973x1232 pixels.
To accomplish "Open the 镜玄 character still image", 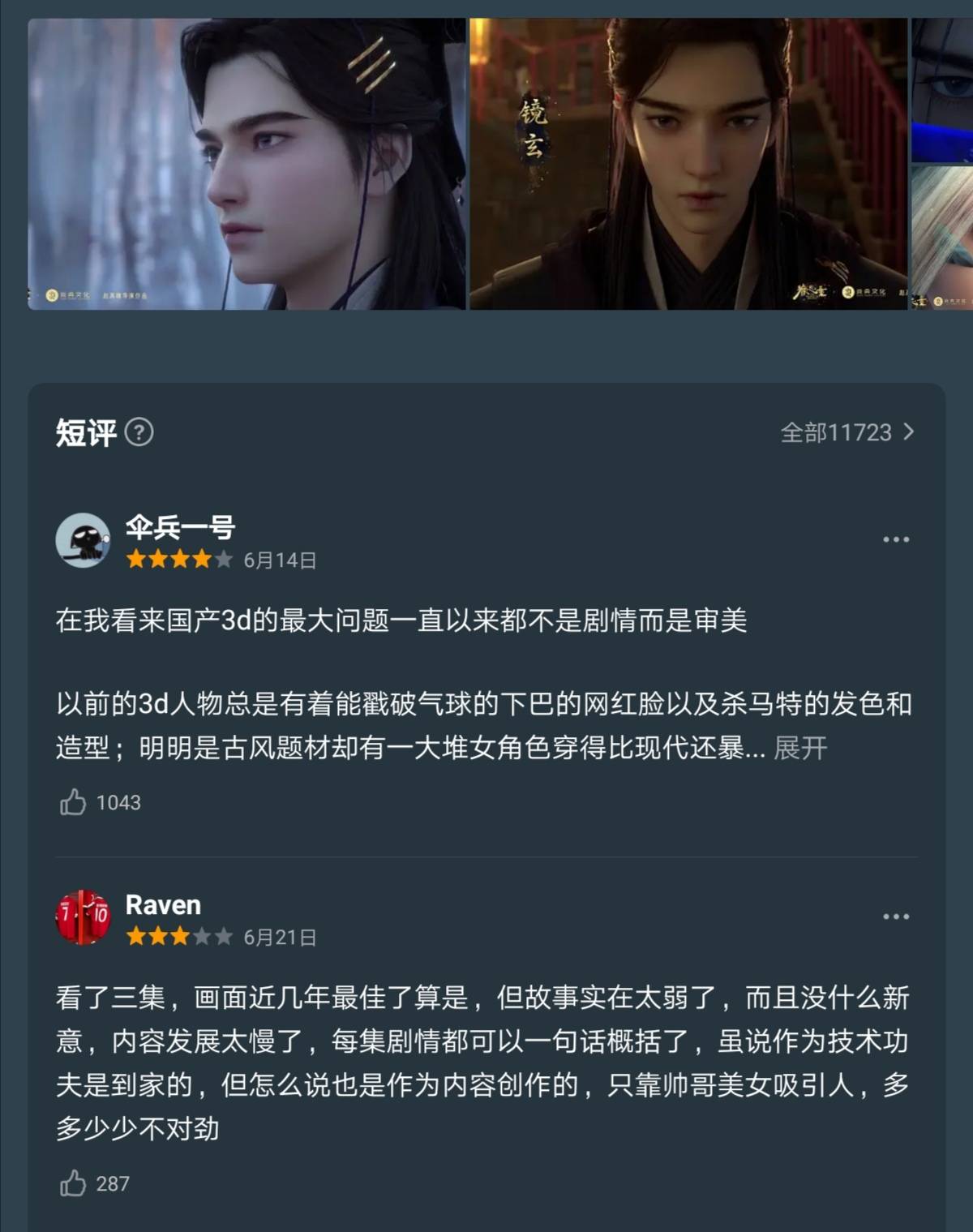I will coord(688,164).
